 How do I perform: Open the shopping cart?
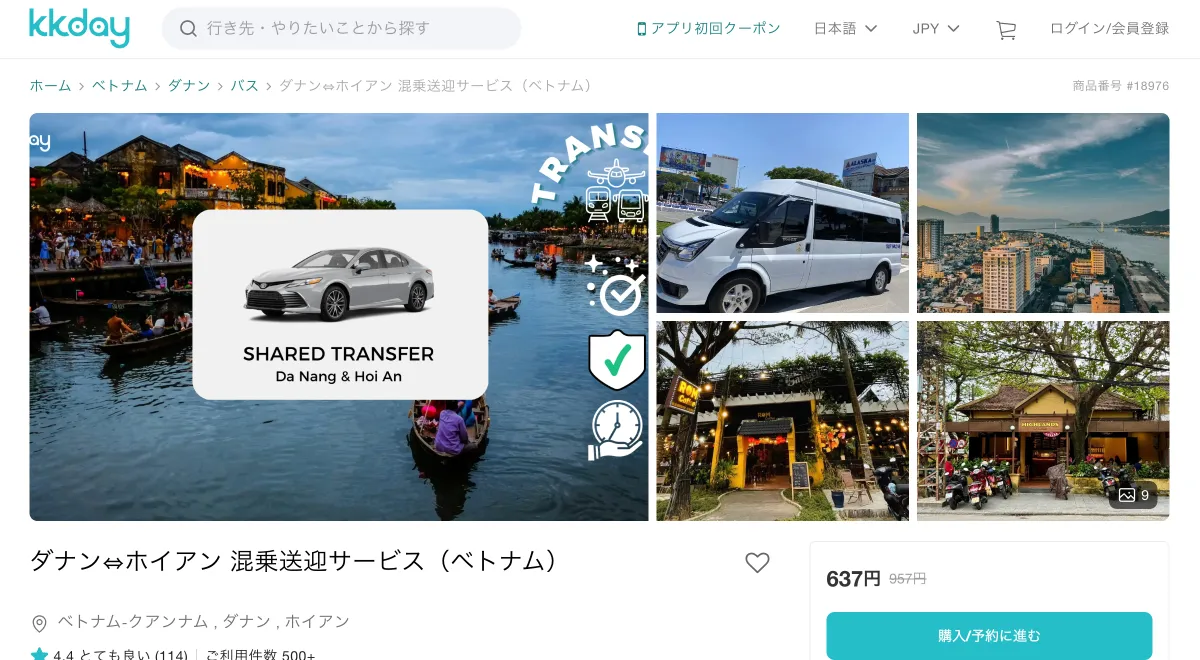pos(1005,30)
